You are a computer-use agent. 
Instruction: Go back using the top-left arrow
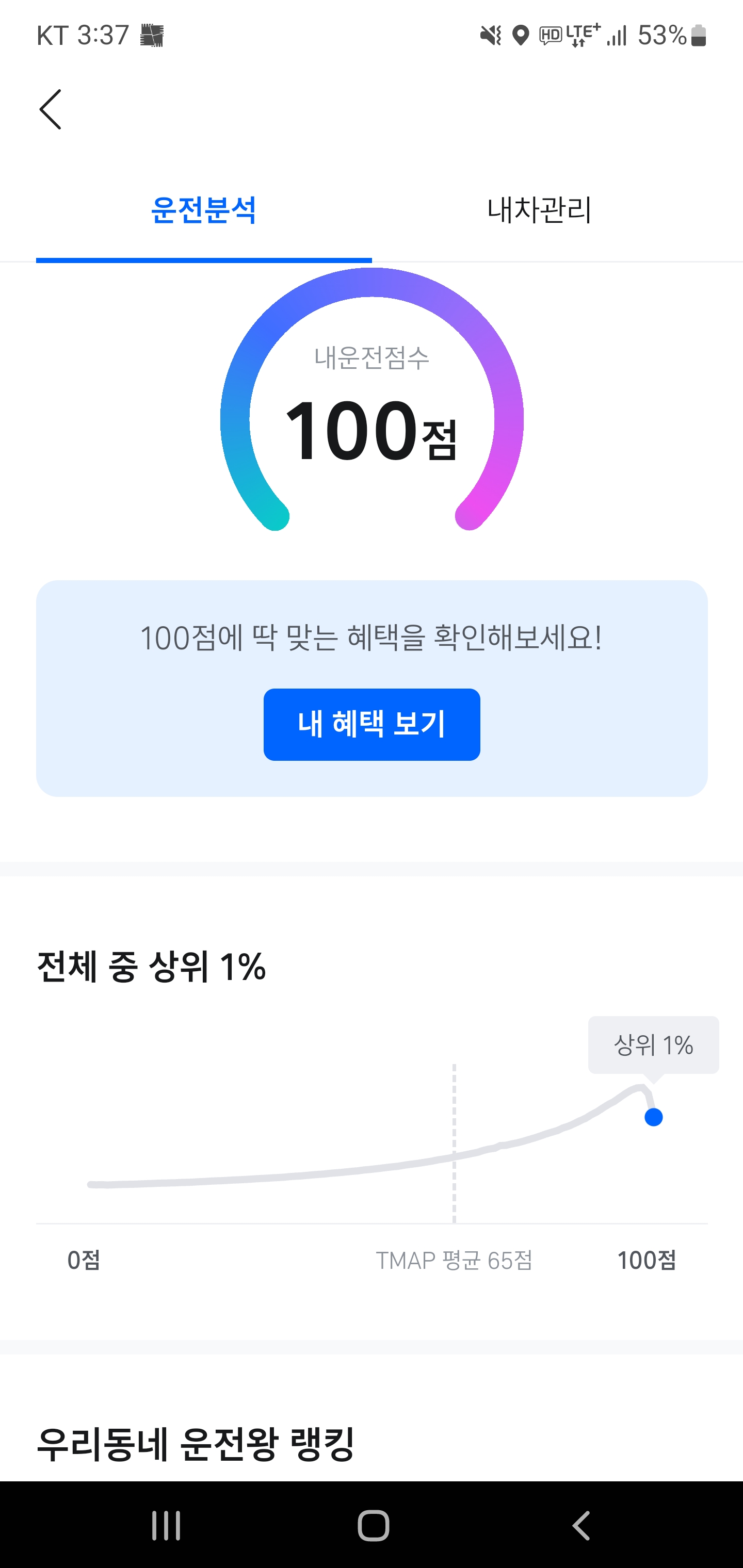click(x=51, y=109)
